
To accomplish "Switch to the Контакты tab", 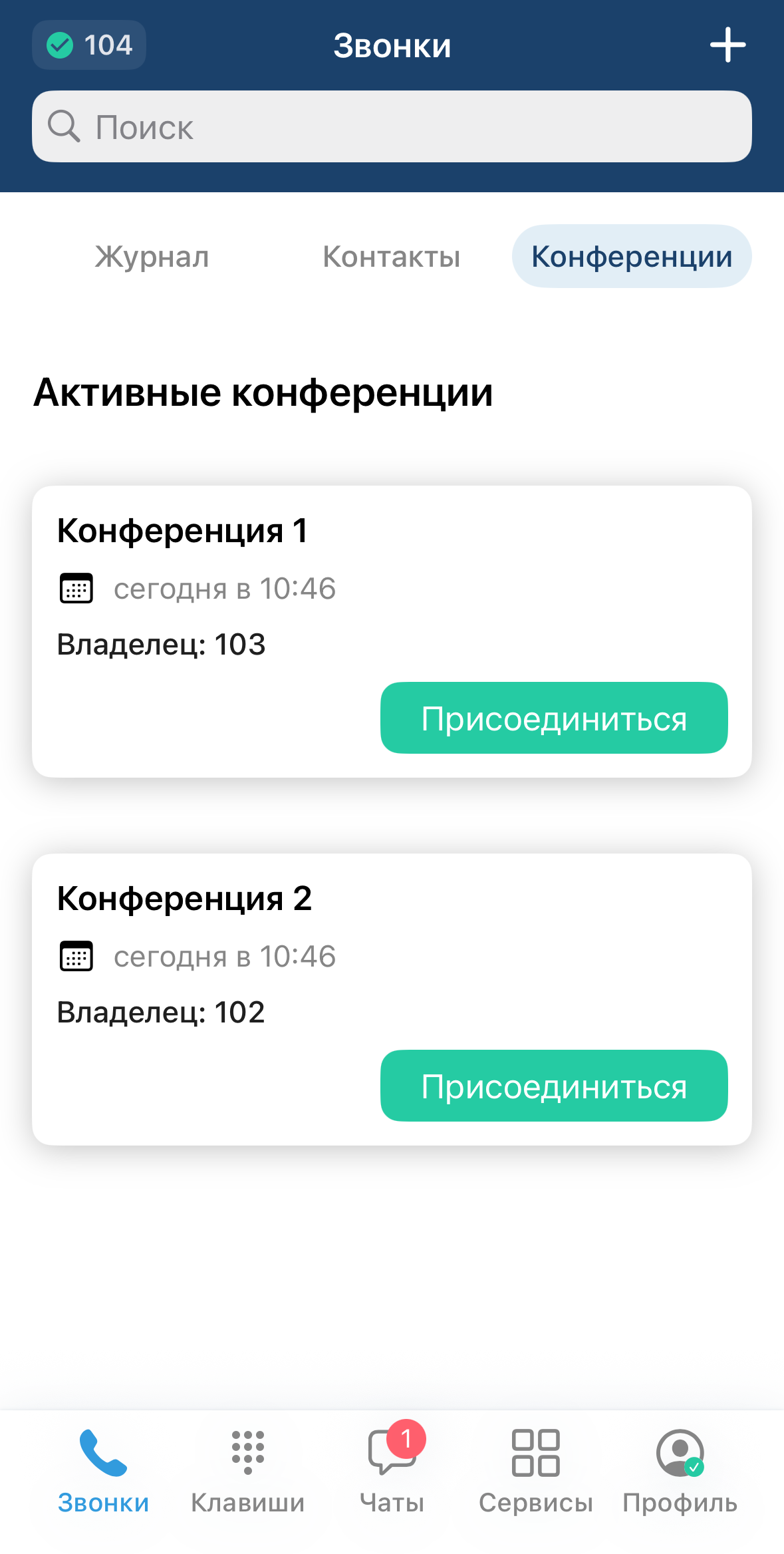I will coord(392,257).
